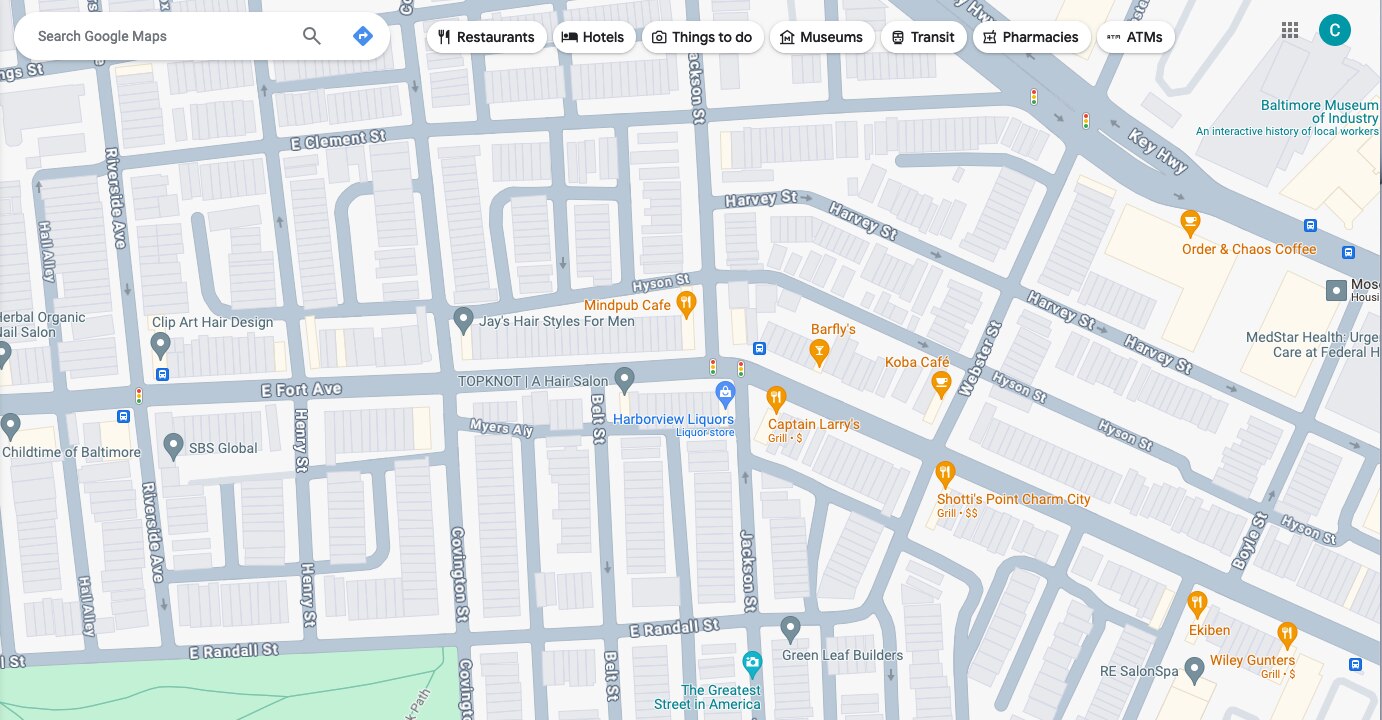Select the Hotels chip
Viewport: 1382px width, 720px height.
coord(593,37)
